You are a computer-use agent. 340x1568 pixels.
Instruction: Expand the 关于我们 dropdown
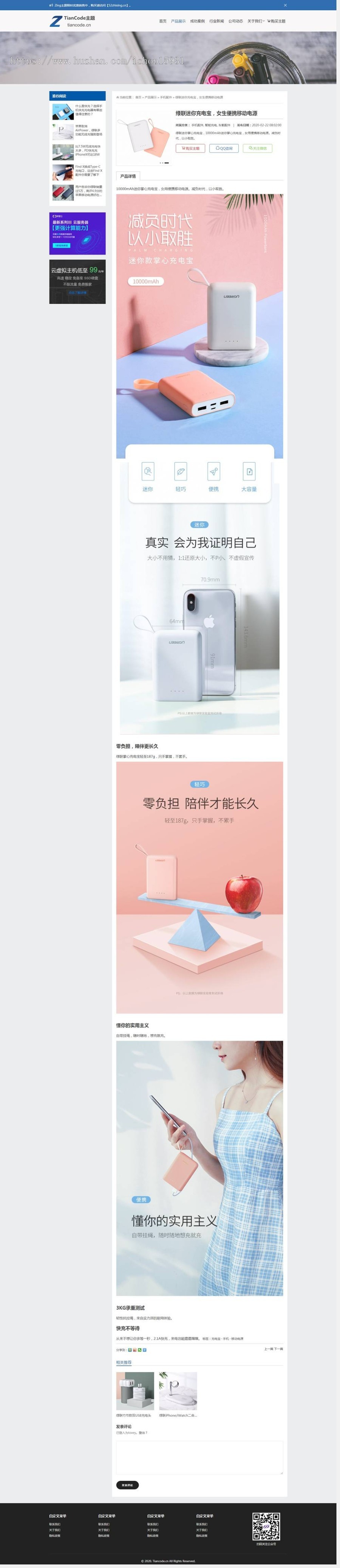(x=255, y=21)
